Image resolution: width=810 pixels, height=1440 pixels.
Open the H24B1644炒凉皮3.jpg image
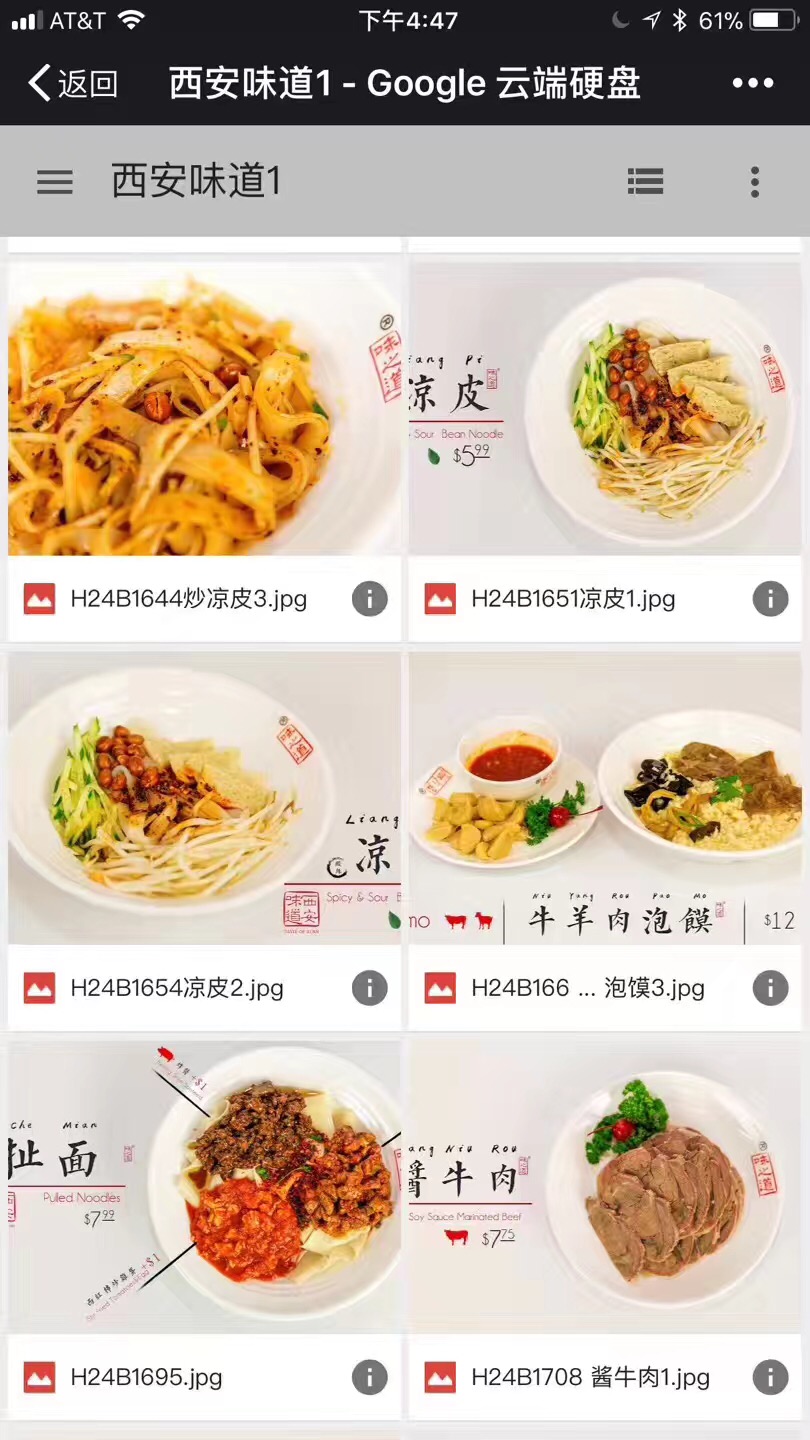(x=204, y=410)
